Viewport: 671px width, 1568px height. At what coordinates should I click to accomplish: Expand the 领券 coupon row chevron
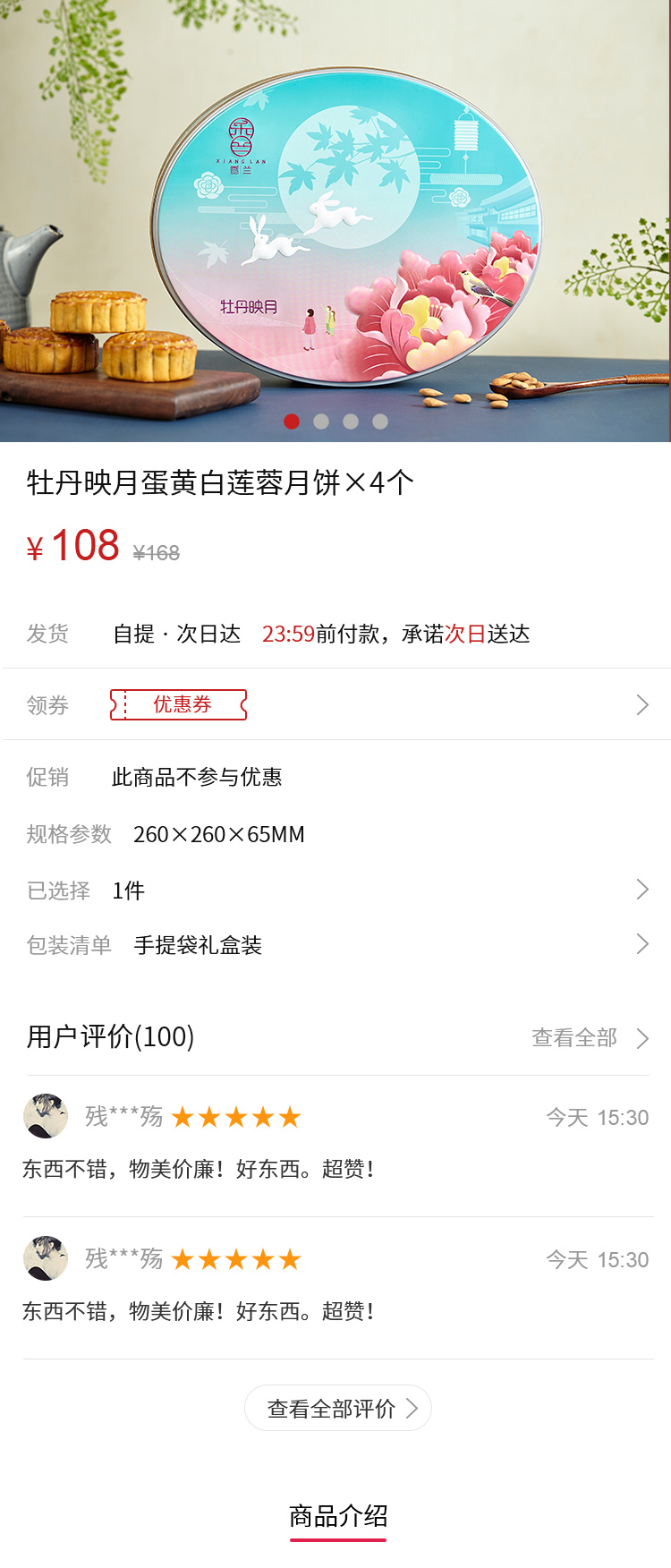pos(641,705)
